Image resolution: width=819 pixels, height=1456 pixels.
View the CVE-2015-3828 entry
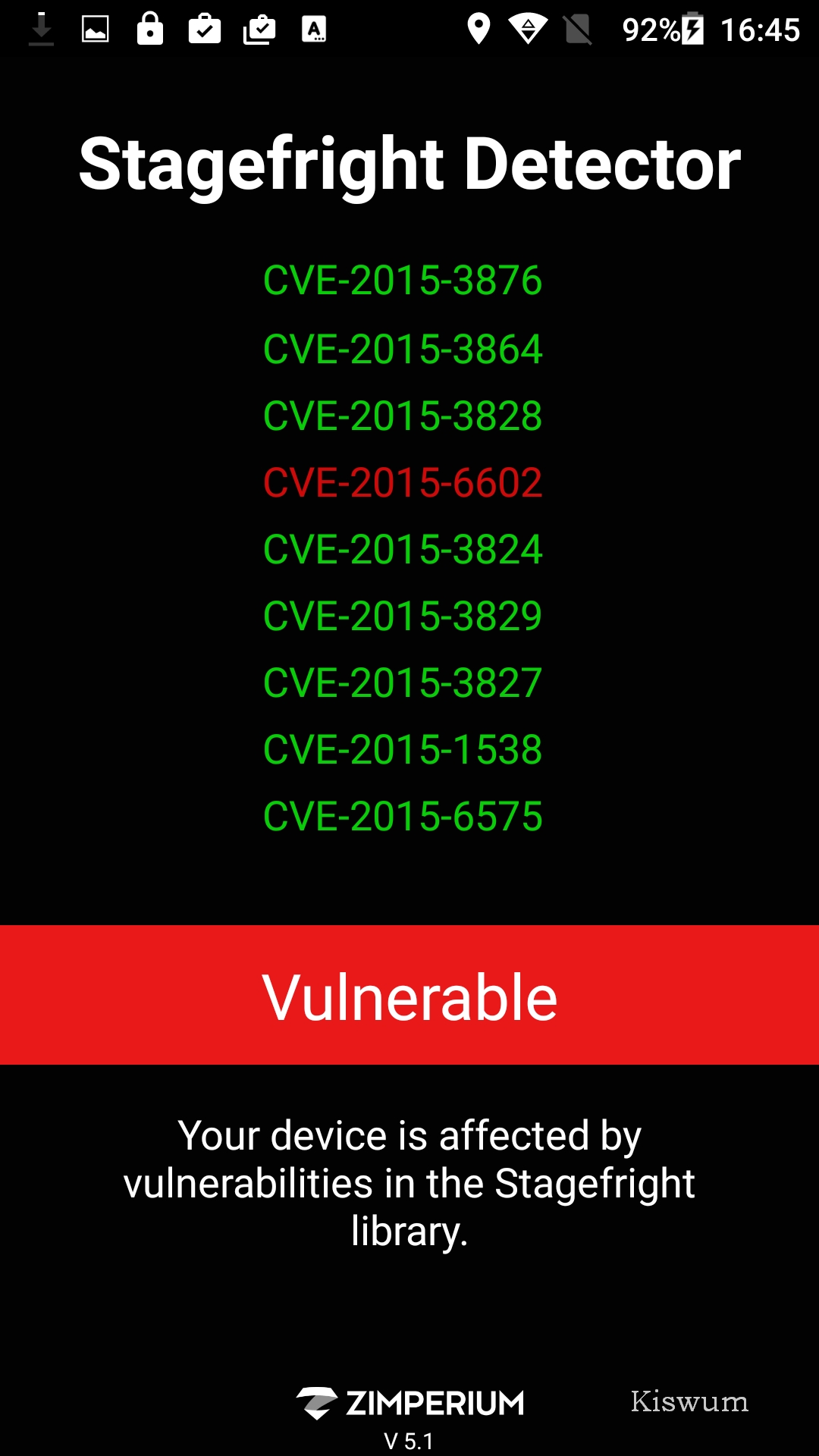pos(403,416)
